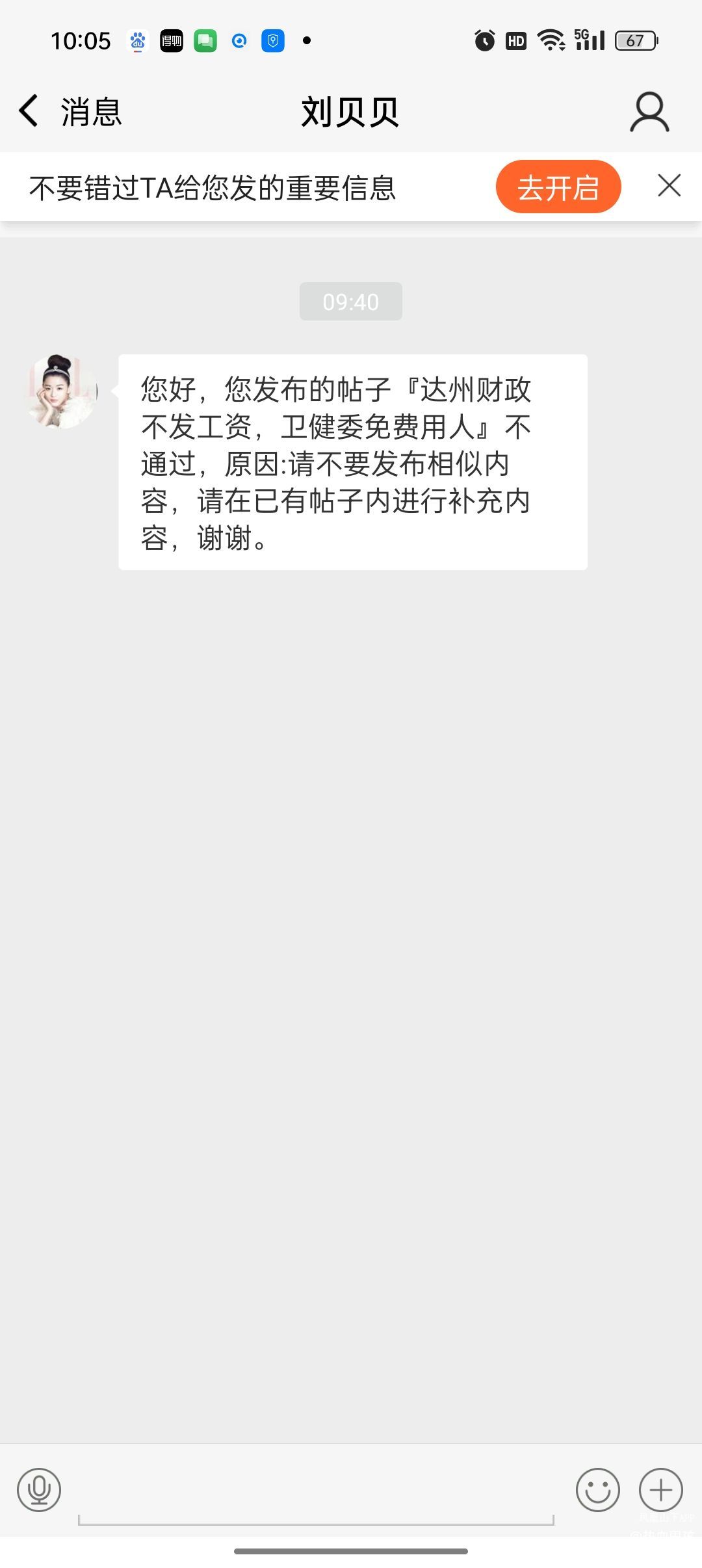Go back to the 消息 list

click(68, 112)
